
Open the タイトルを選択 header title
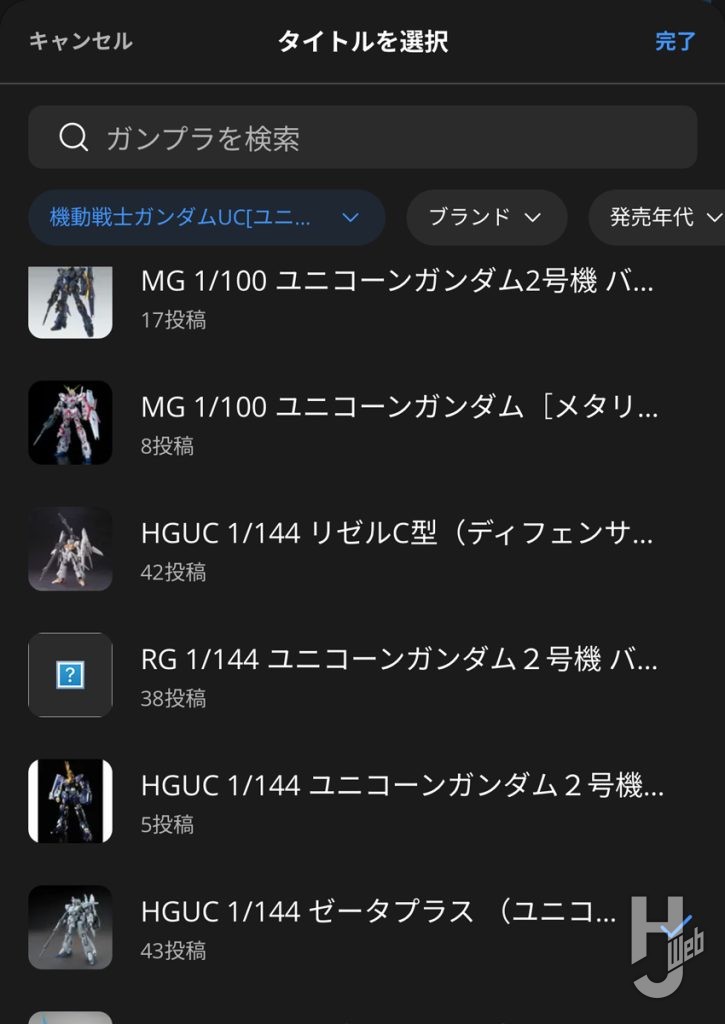pos(362,42)
